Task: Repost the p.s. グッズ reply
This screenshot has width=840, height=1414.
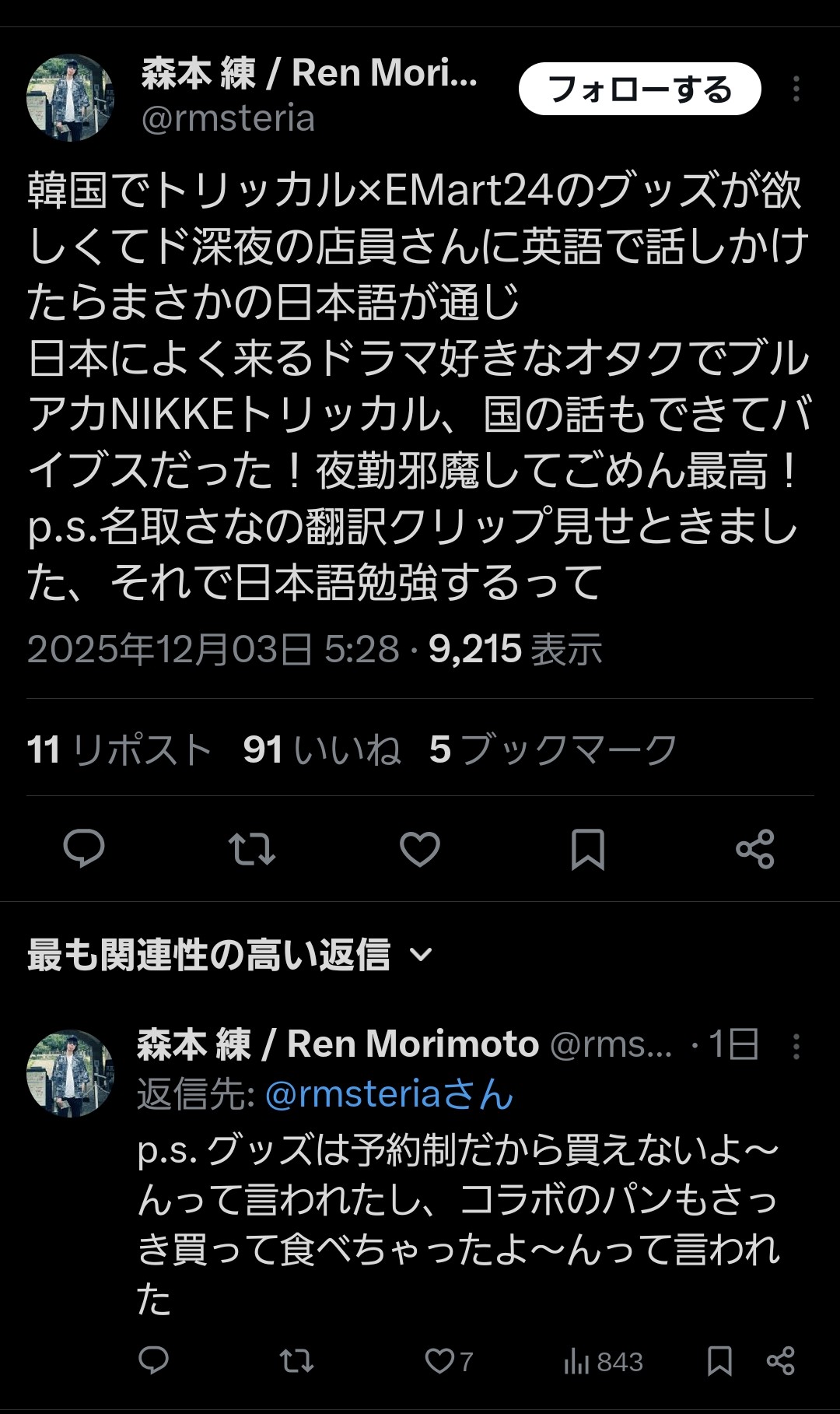Action: point(296,1360)
